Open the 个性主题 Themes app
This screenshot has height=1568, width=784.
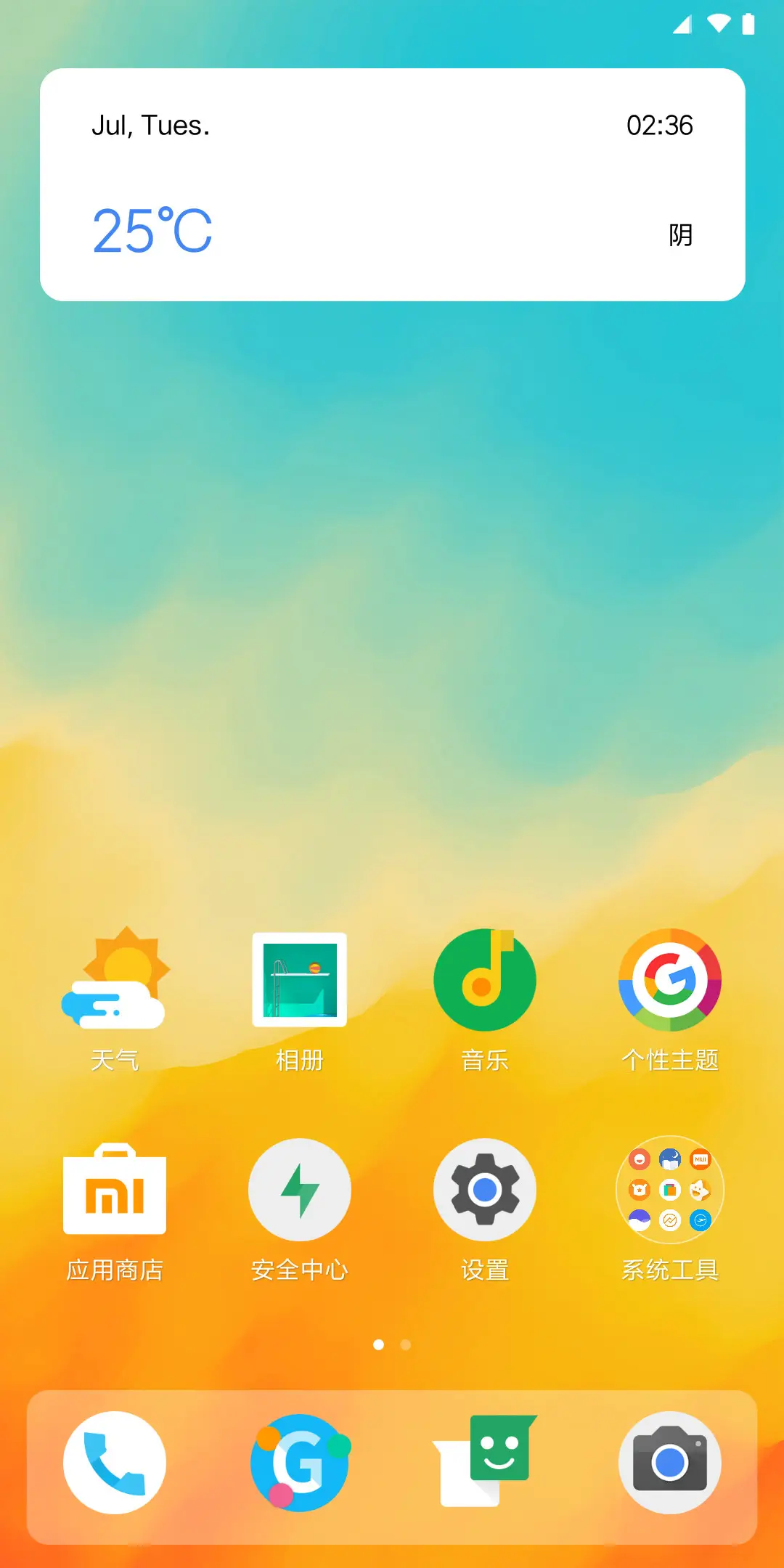click(669, 980)
